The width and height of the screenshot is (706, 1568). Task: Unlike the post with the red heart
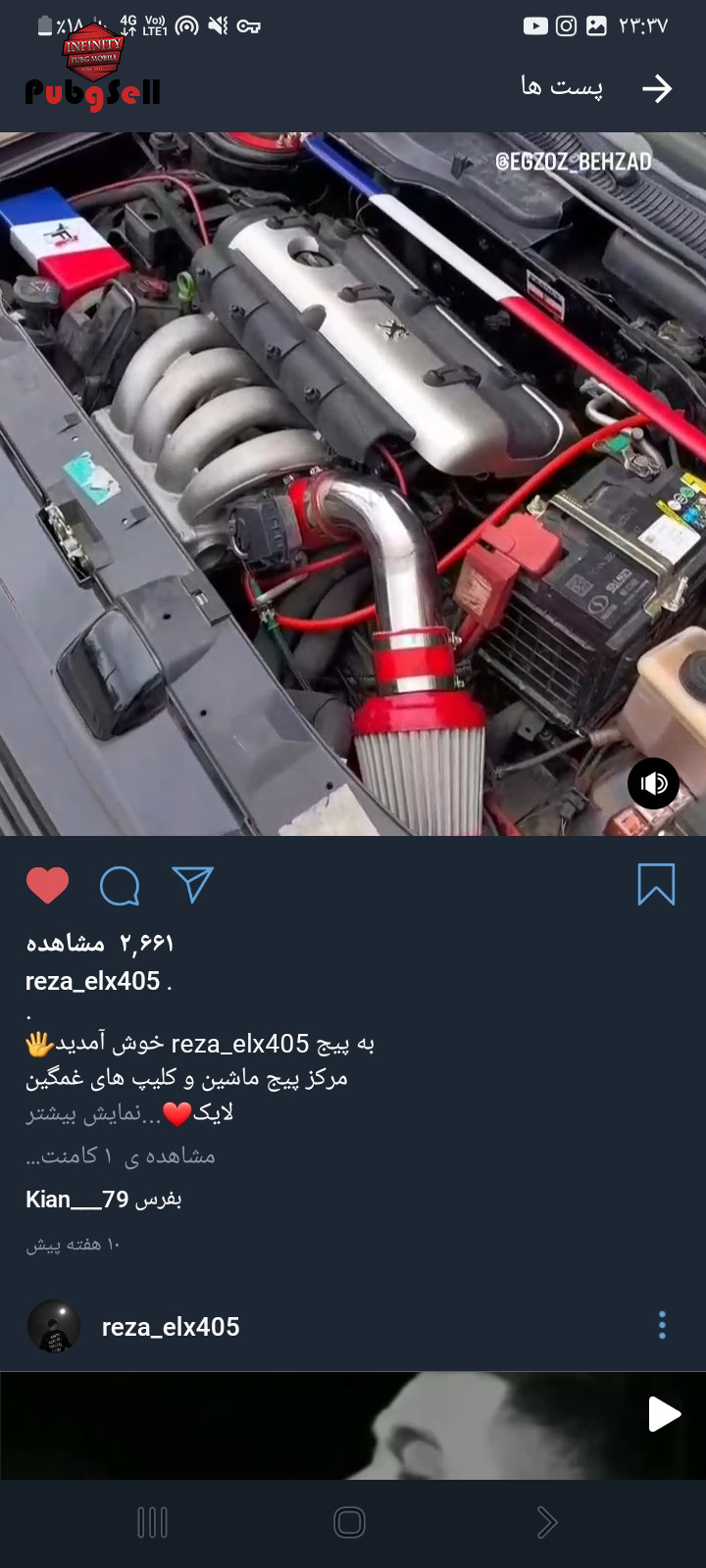(x=47, y=886)
